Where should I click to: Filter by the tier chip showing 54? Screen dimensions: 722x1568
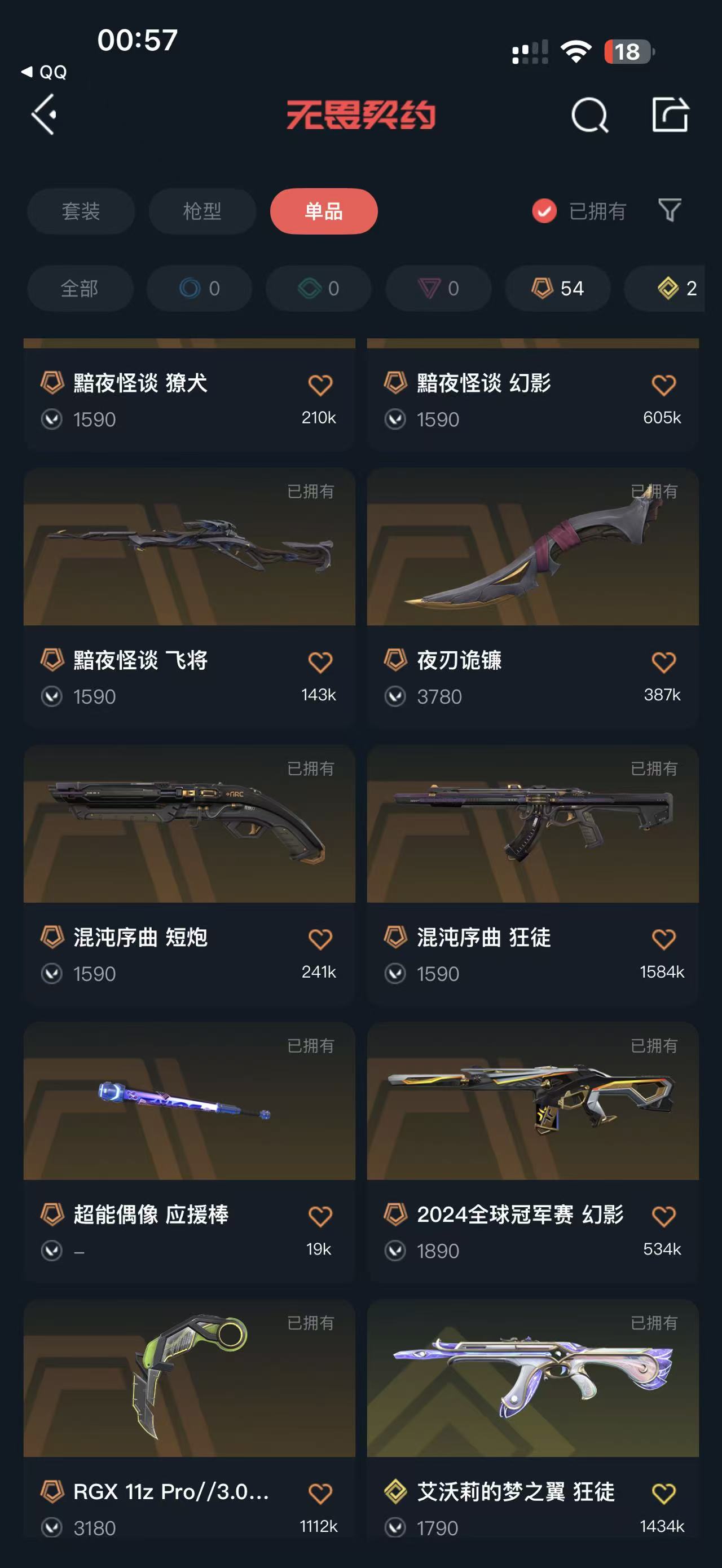pyautogui.click(x=558, y=289)
